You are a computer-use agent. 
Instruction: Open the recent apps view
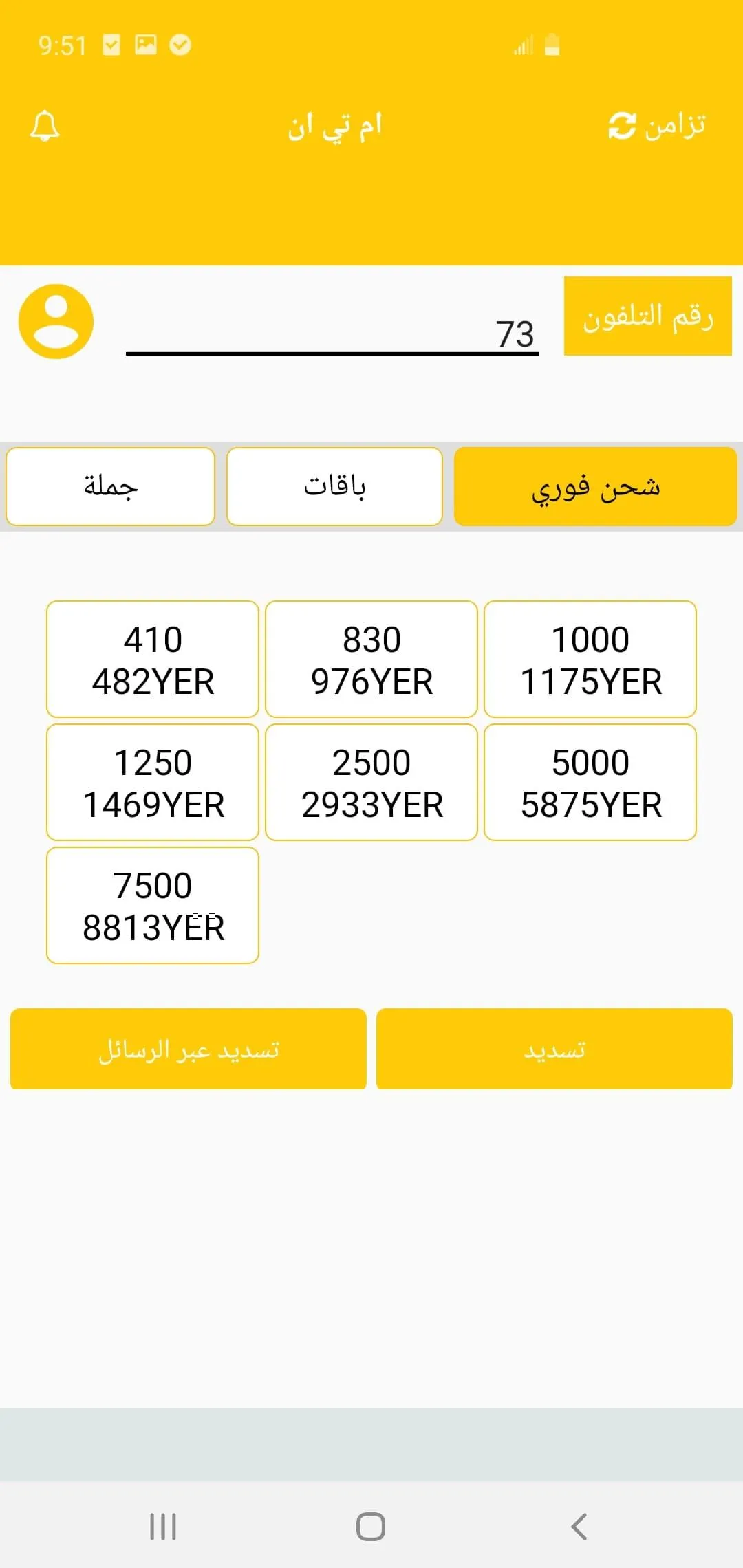tap(163, 1527)
